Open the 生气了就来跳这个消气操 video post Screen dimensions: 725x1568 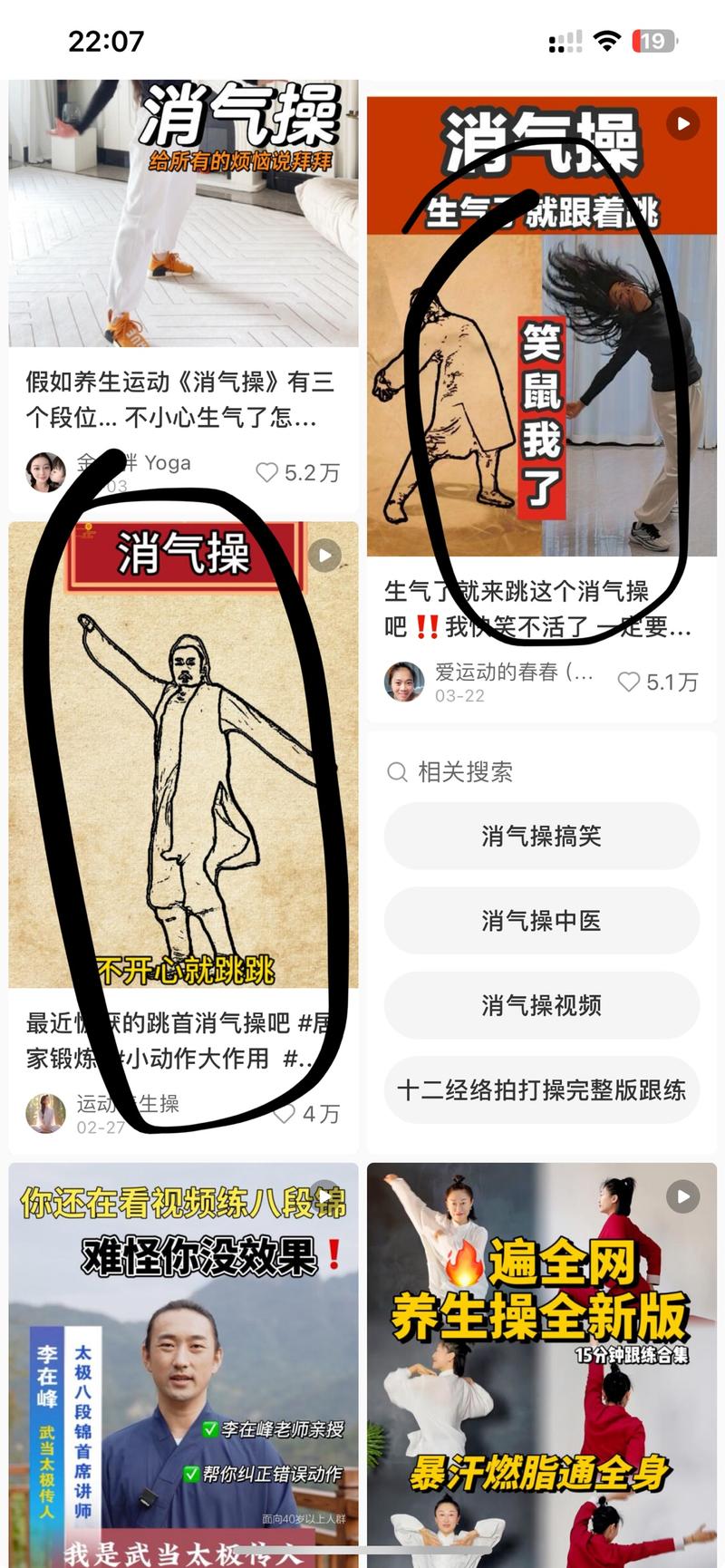click(541, 326)
